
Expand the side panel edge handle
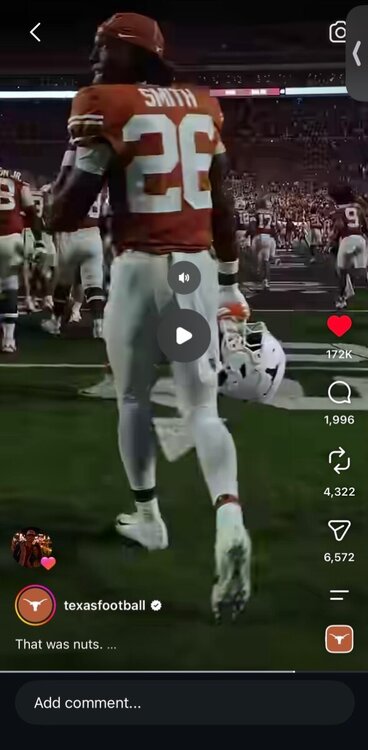(x=357, y=54)
